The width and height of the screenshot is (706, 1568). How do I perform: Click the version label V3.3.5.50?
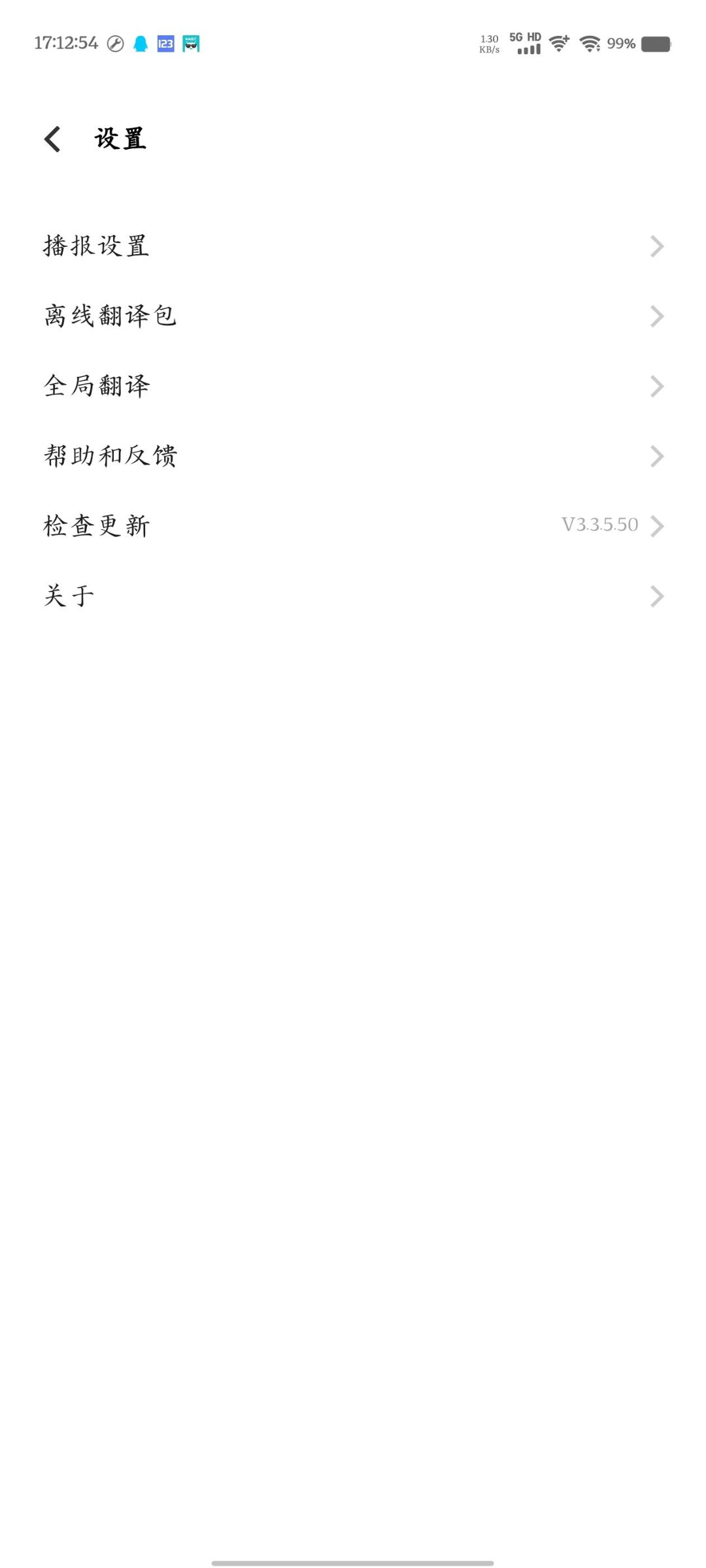coord(599,525)
